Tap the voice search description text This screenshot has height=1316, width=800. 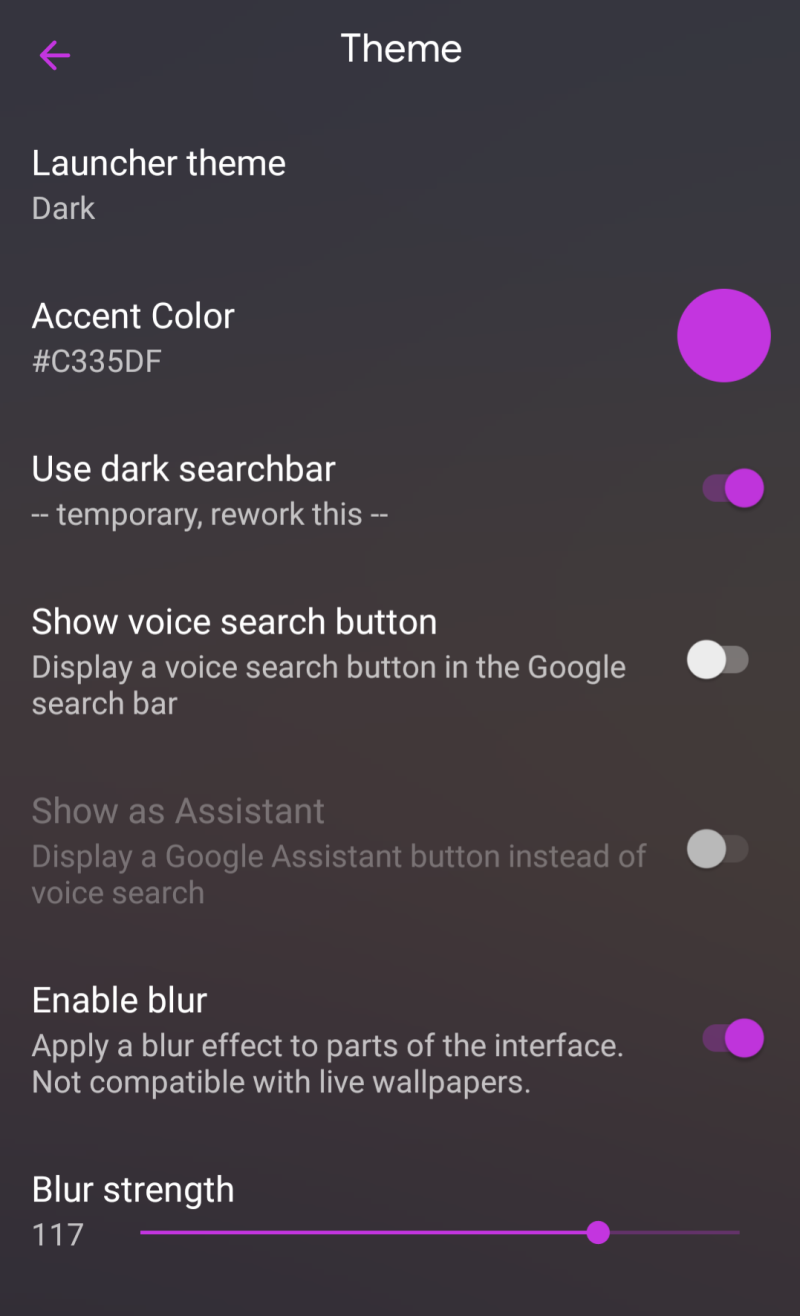point(329,684)
